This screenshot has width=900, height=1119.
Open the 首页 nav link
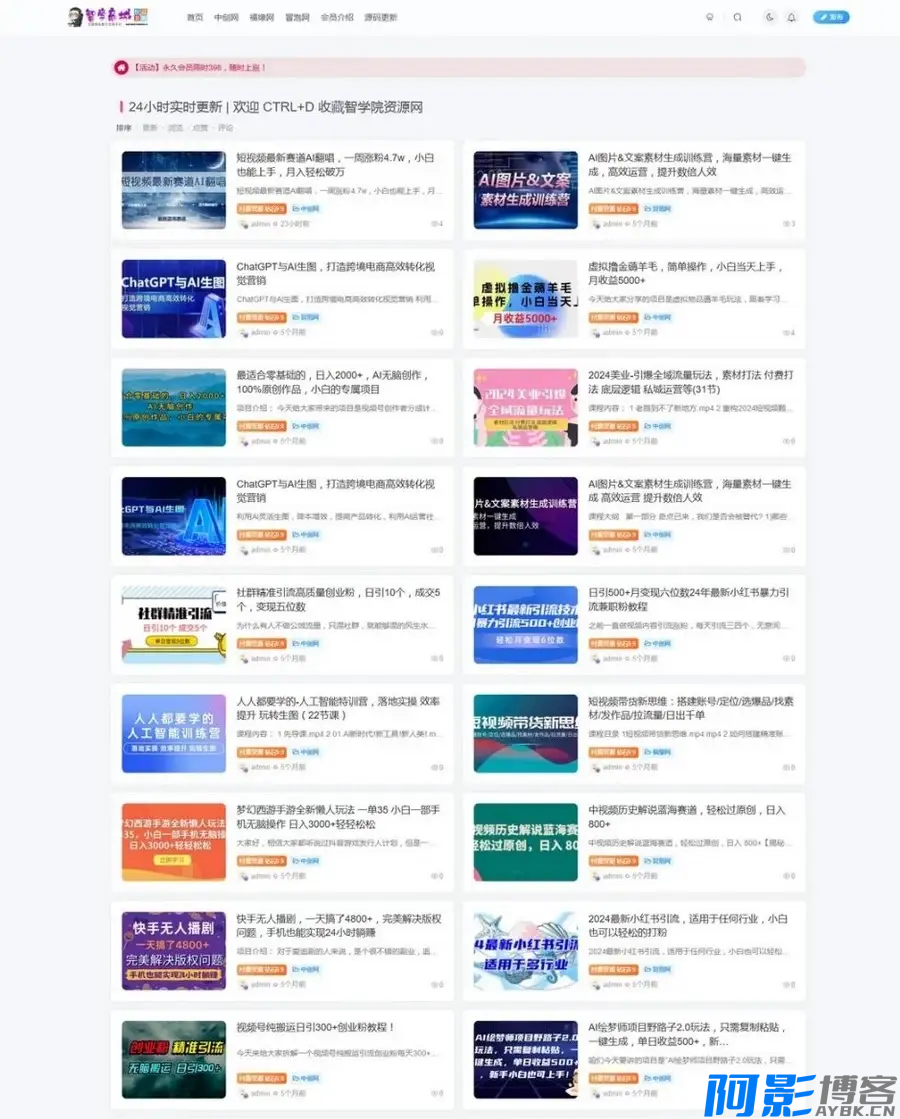(x=194, y=17)
